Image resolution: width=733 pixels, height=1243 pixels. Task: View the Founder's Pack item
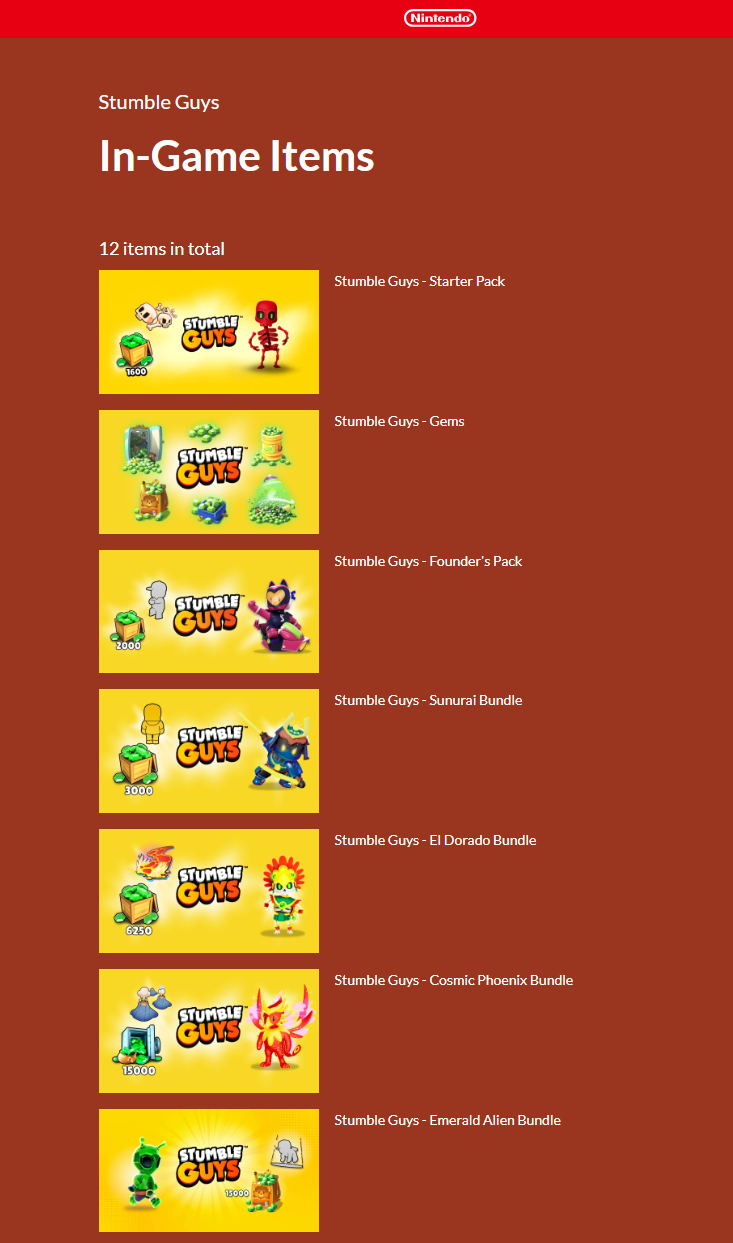pyautogui.click(x=428, y=561)
